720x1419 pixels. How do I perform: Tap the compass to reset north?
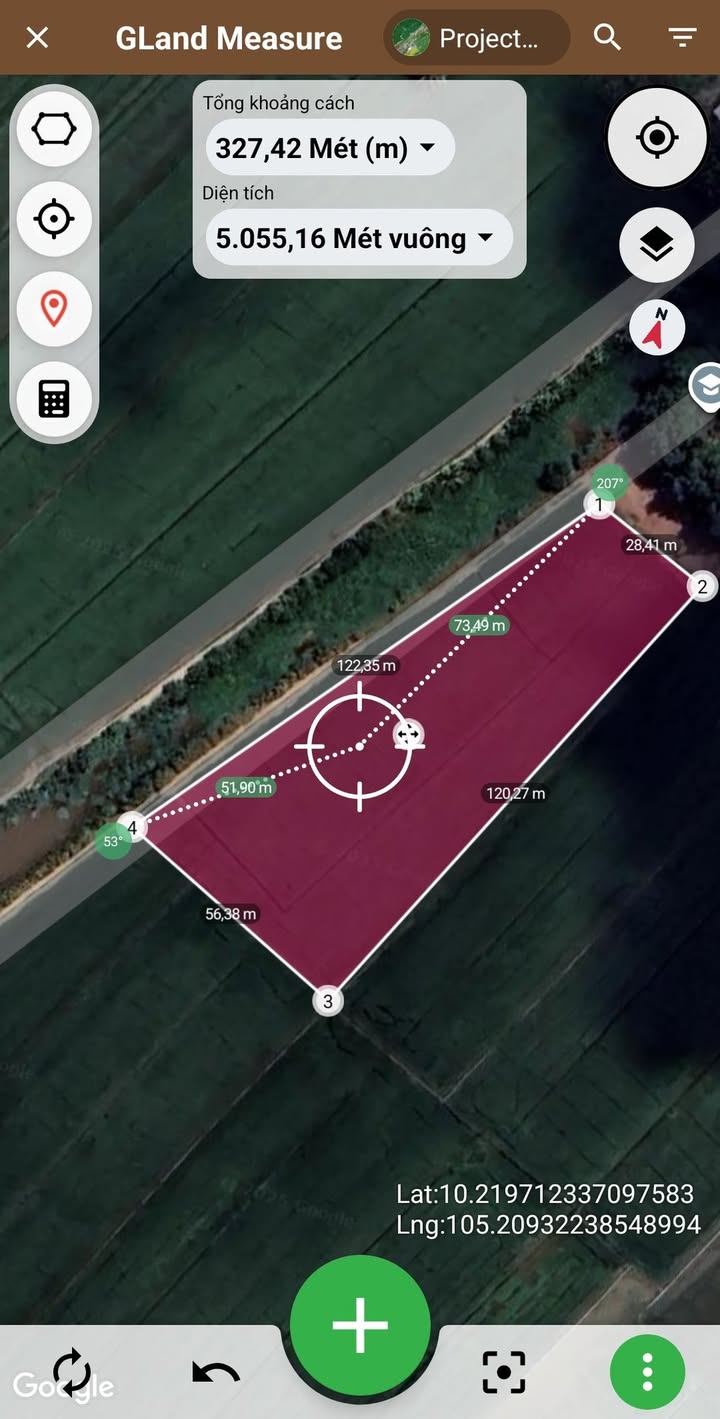(657, 327)
